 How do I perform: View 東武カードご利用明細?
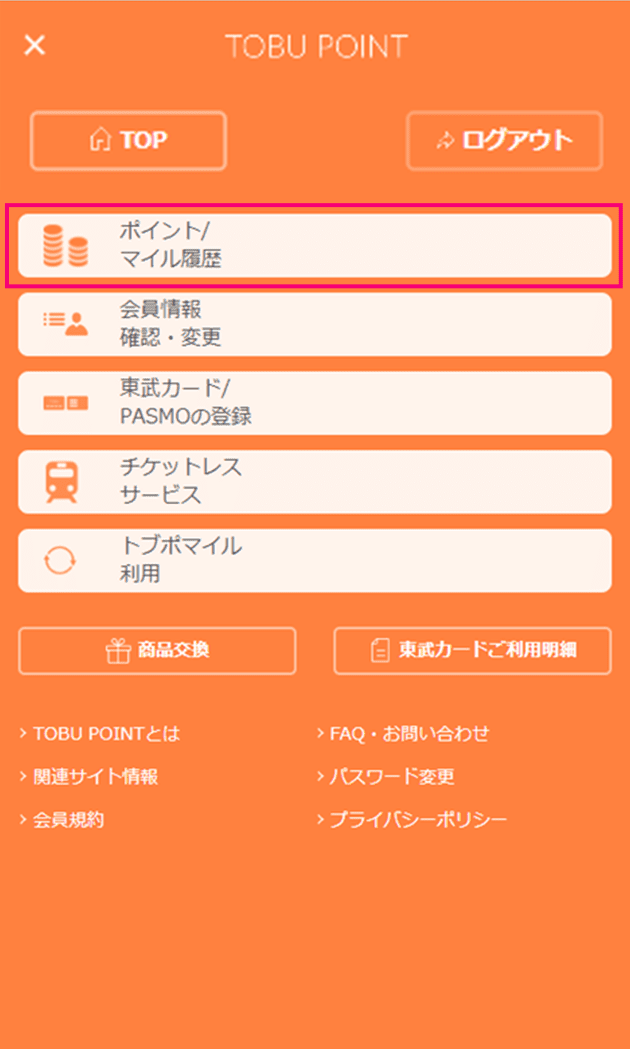(472, 651)
